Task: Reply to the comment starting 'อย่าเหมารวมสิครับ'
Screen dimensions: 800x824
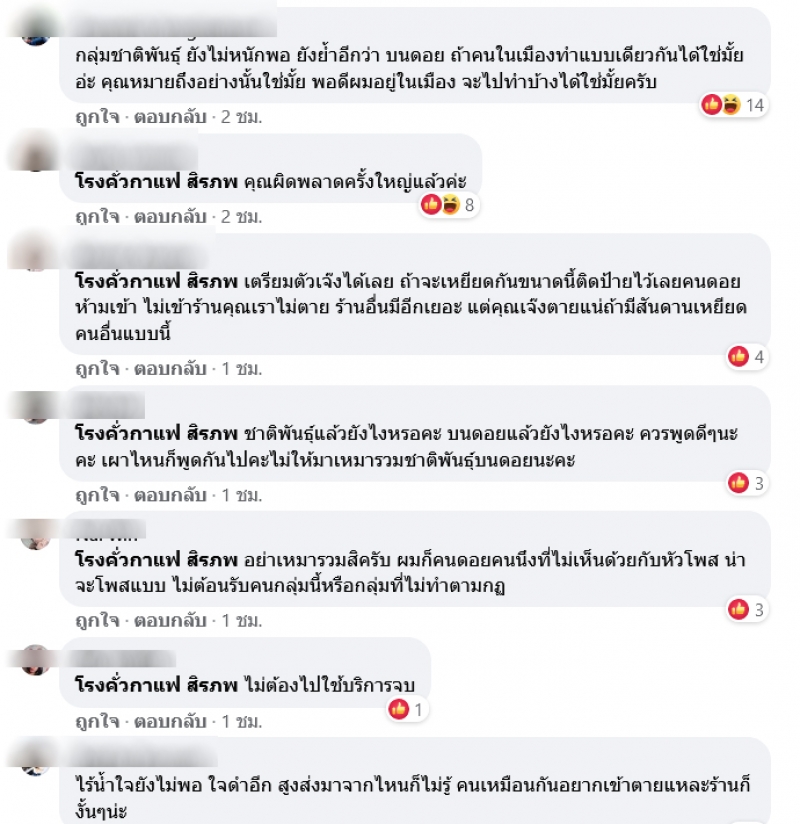Action: 171,620
